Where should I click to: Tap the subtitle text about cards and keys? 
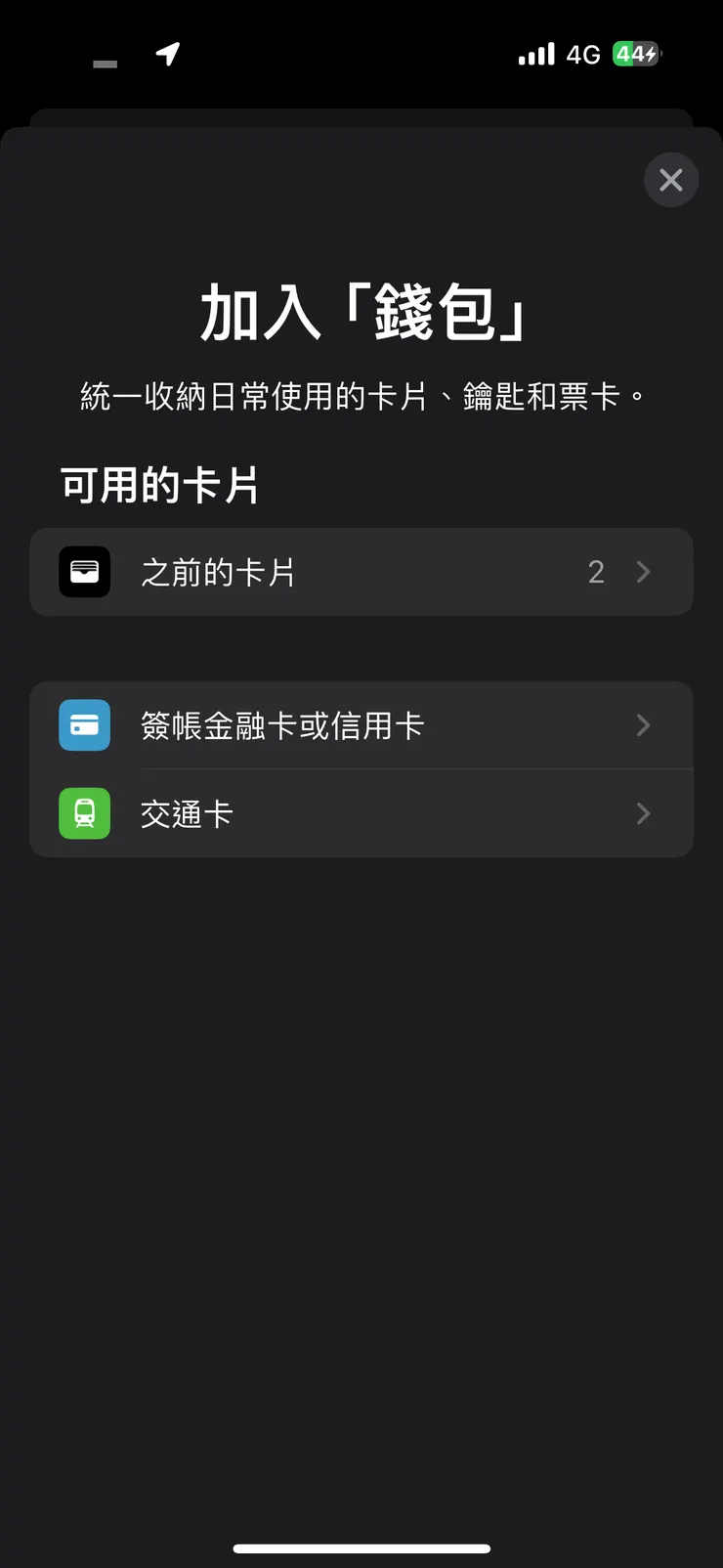[x=361, y=394]
